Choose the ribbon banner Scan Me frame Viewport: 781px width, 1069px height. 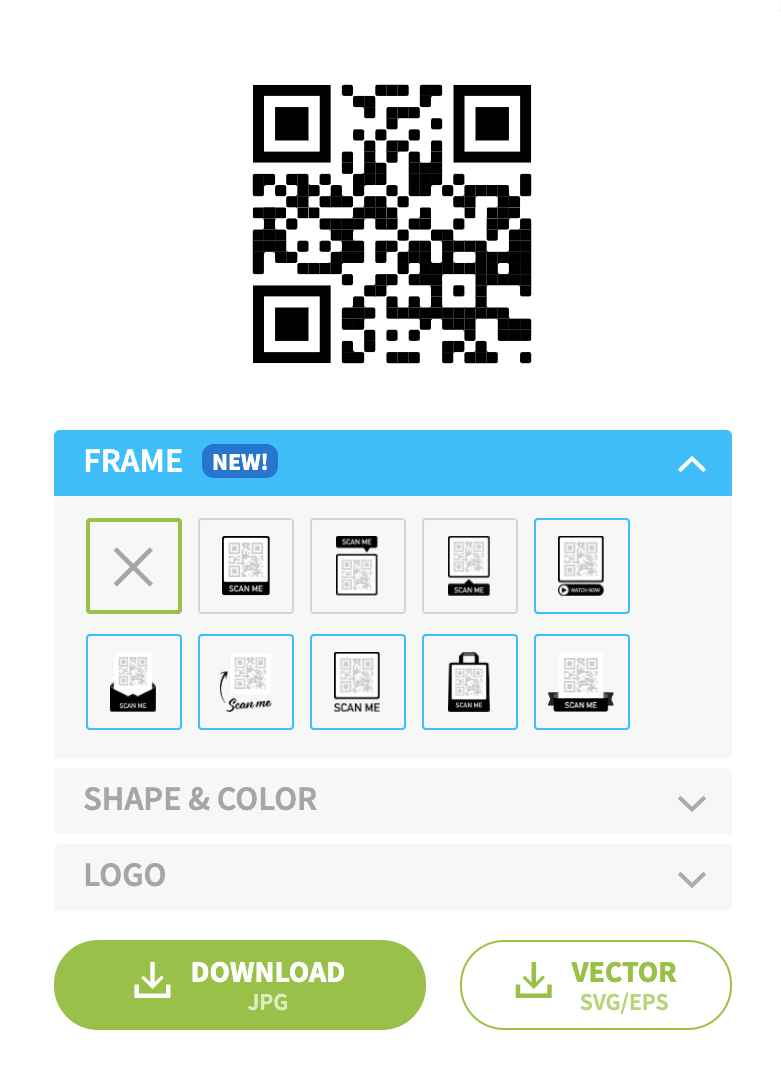[x=582, y=682]
